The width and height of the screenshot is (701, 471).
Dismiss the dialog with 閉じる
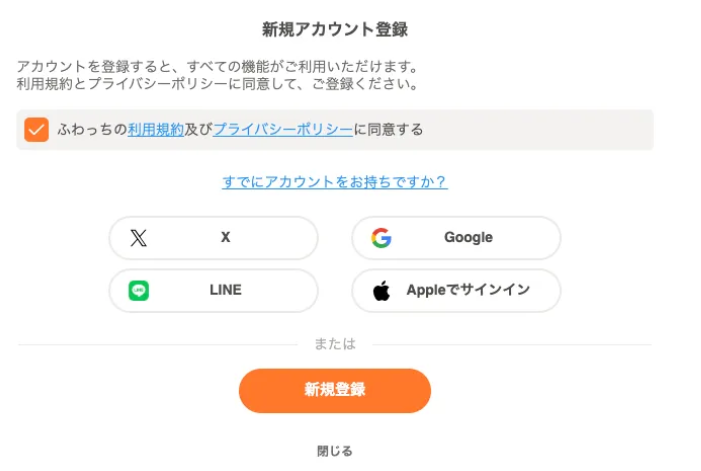334,451
